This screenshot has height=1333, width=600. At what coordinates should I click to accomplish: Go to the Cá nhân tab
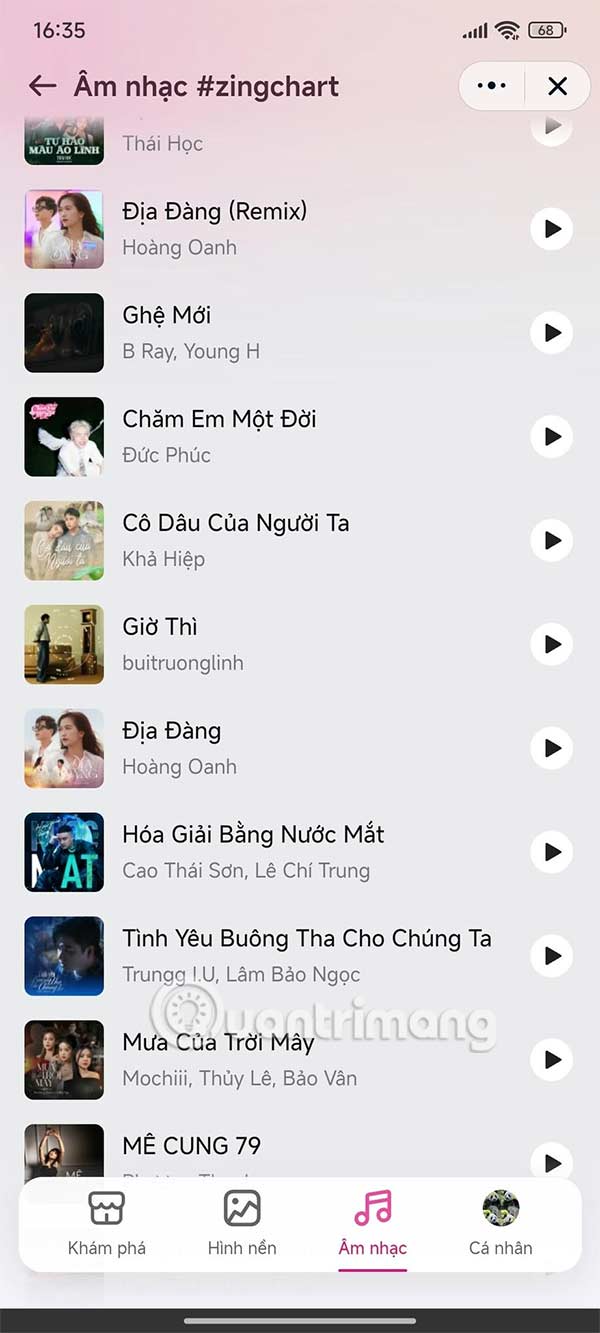point(500,1223)
